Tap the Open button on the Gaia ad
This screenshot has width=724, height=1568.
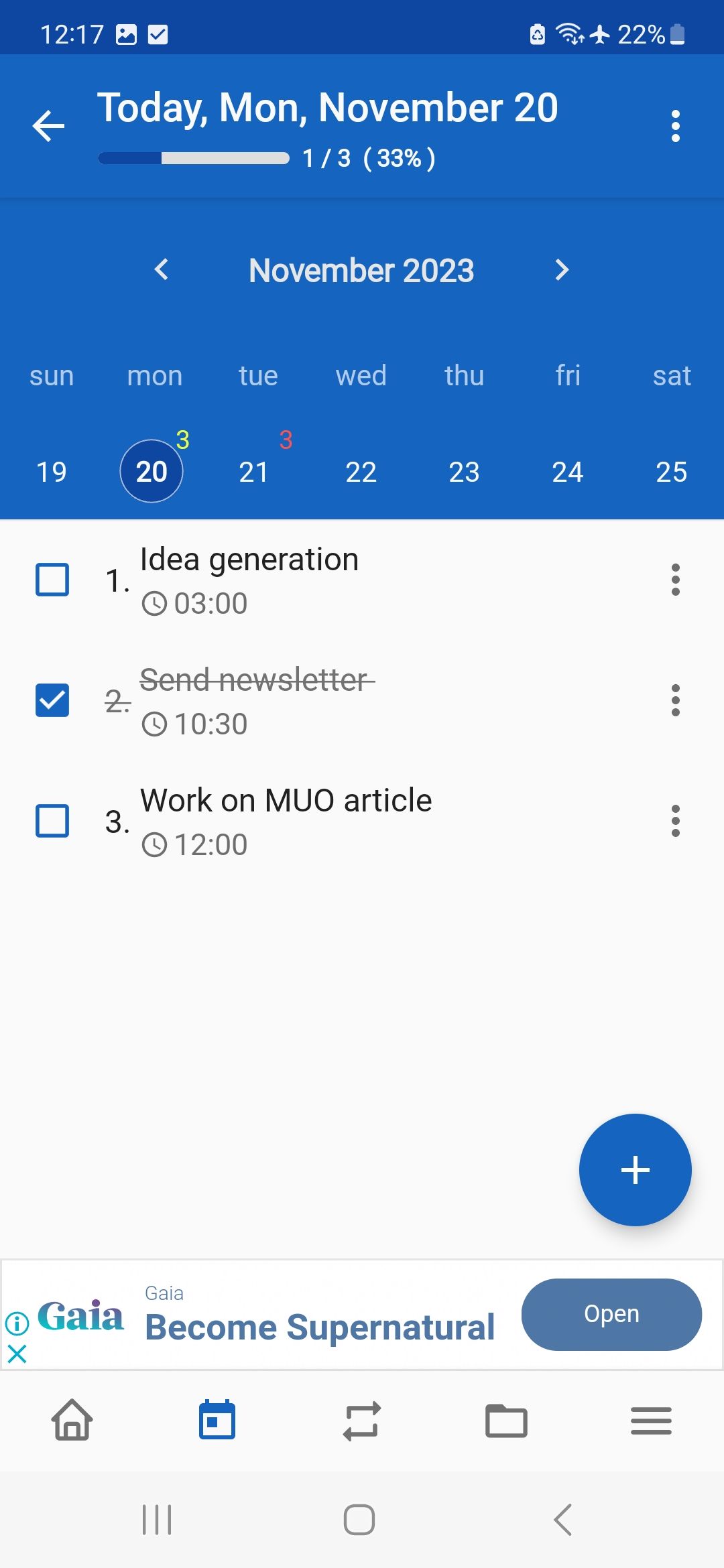(x=611, y=1314)
